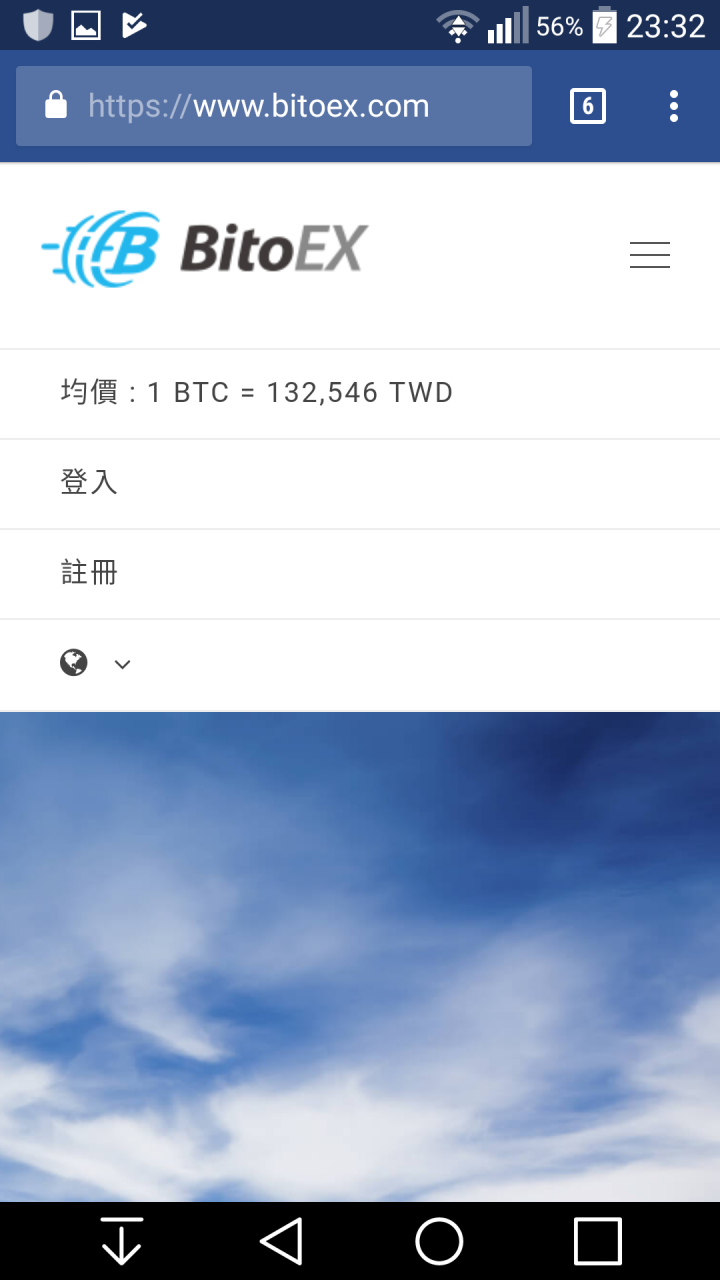This screenshot has height=1280, width=720.
Task: Open the 登入 login page
Action: pyautogui.click(x=89, y=483)
